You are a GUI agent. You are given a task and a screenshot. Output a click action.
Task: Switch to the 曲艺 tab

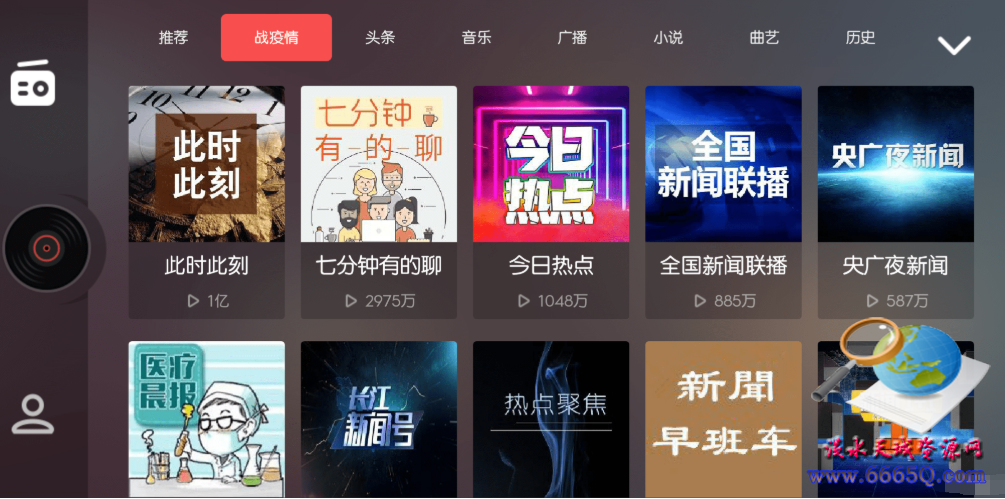(764, 38)
